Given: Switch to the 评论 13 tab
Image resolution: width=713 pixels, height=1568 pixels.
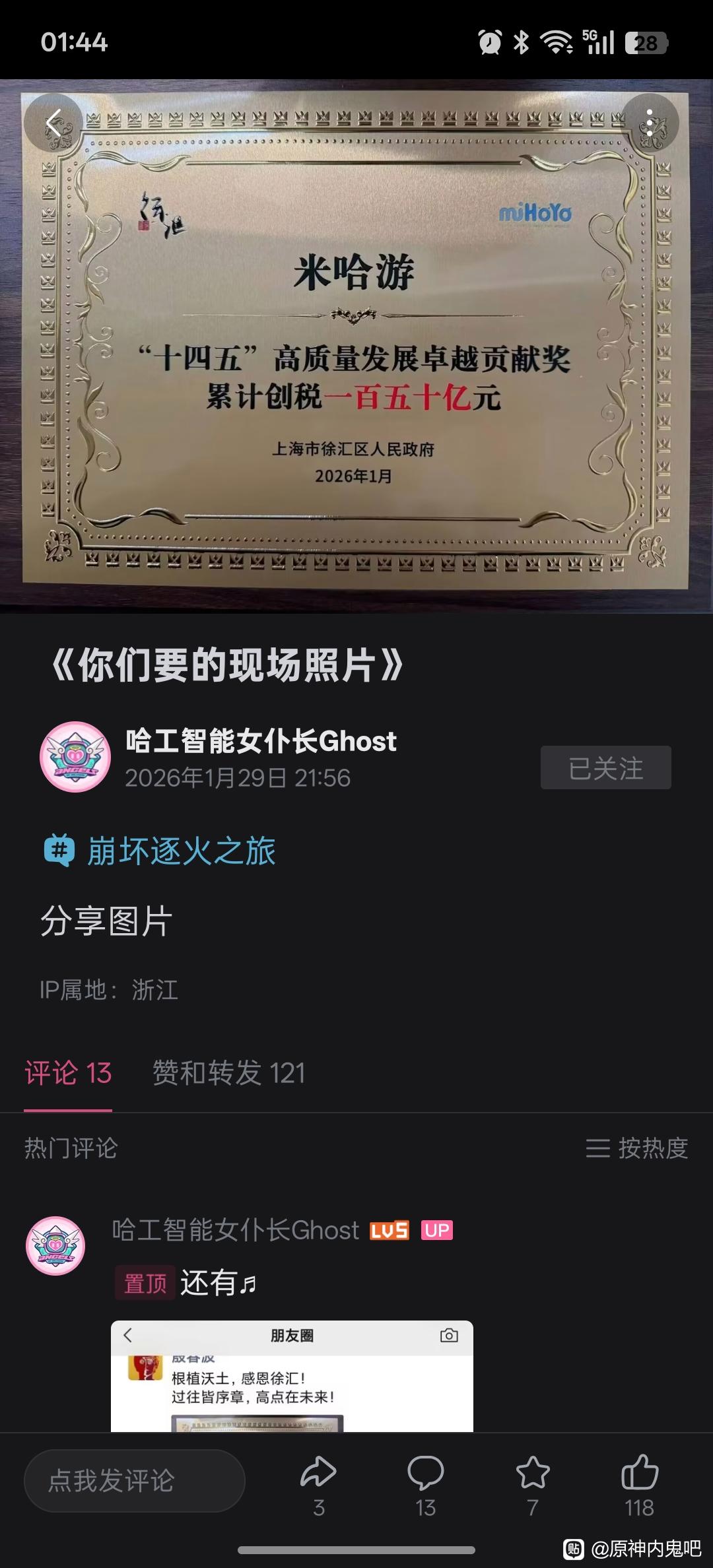Looking at the screenshot, I should tap(68, 1073).
